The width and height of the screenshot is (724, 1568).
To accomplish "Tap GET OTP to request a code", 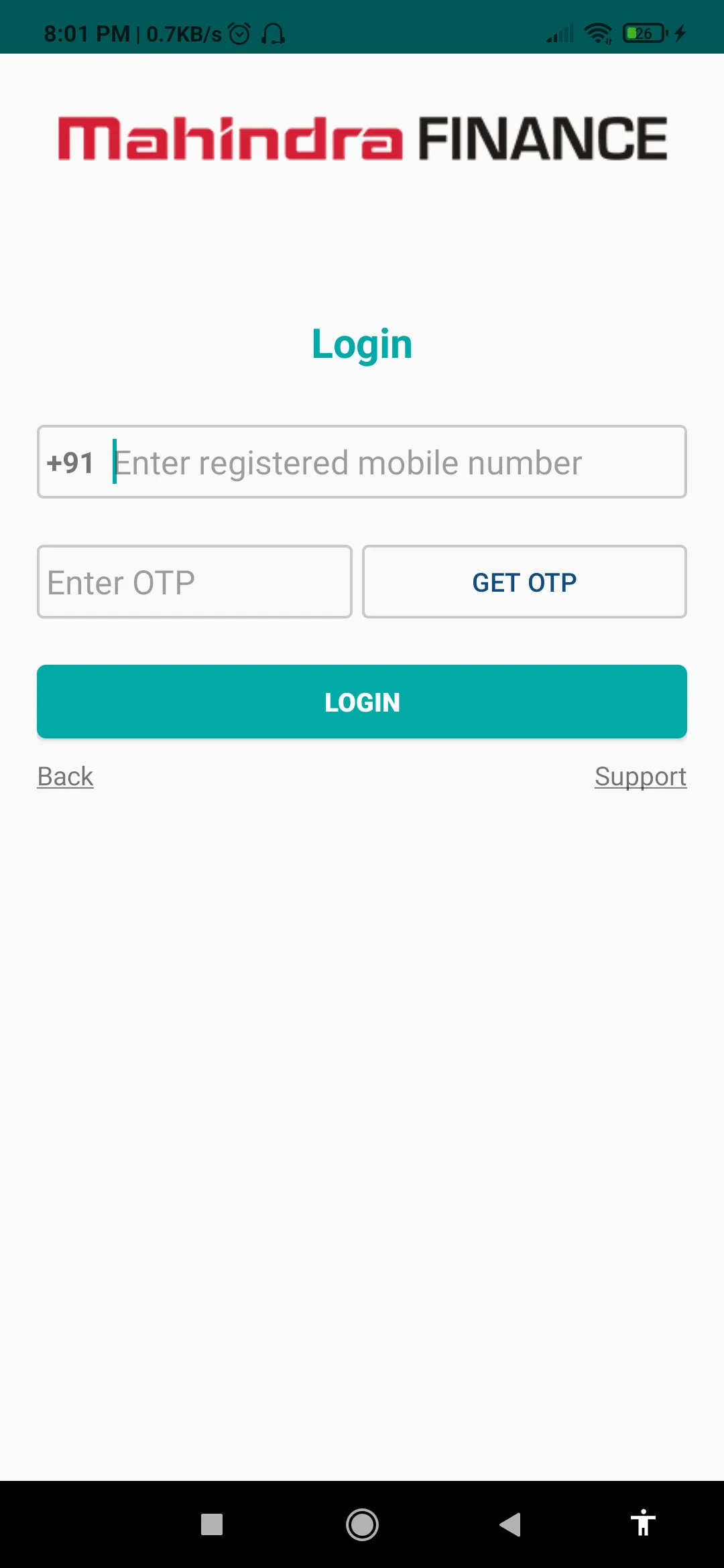I will 524,582.
